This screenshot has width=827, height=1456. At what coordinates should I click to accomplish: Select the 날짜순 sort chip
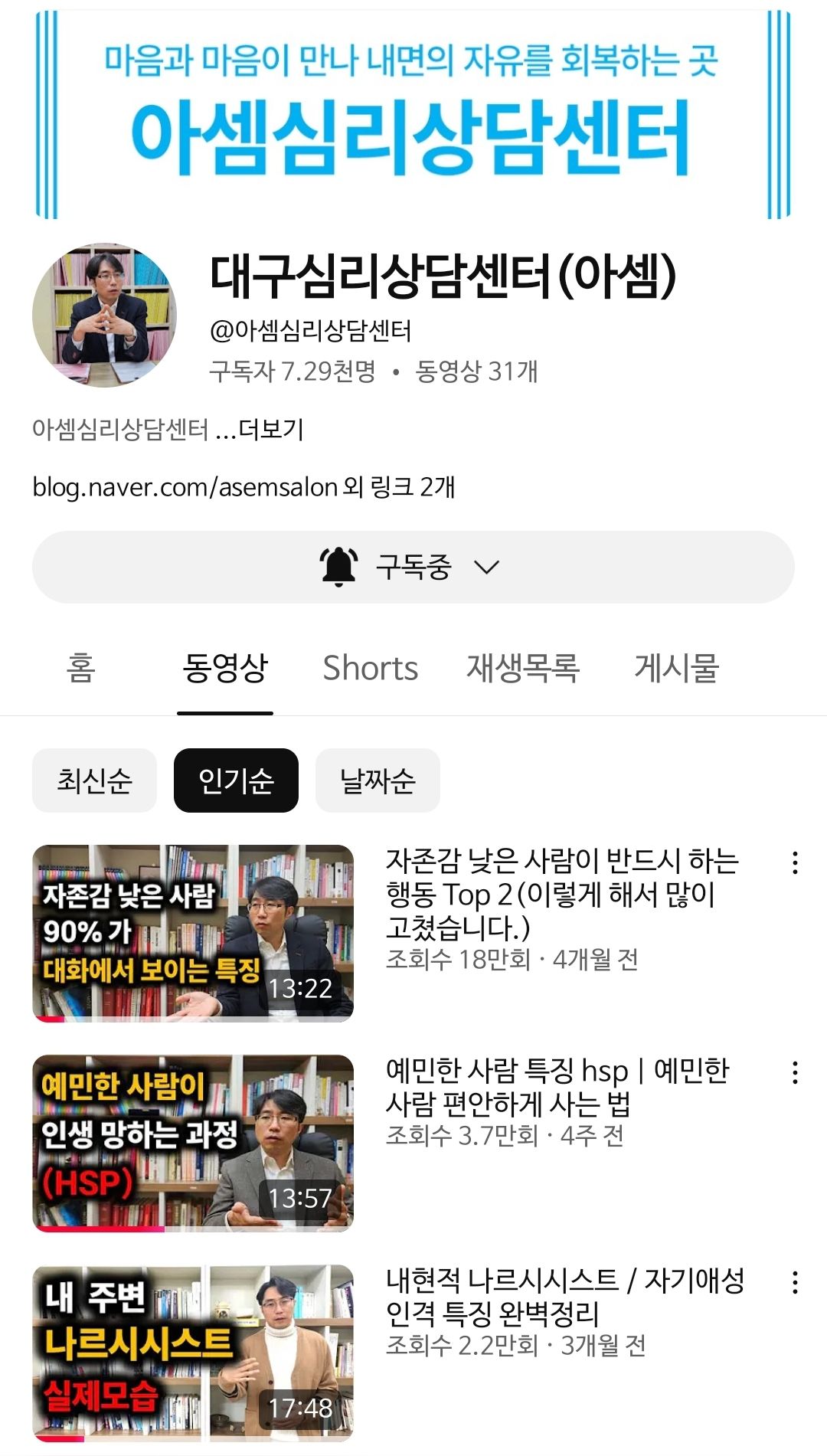[378, 780]
